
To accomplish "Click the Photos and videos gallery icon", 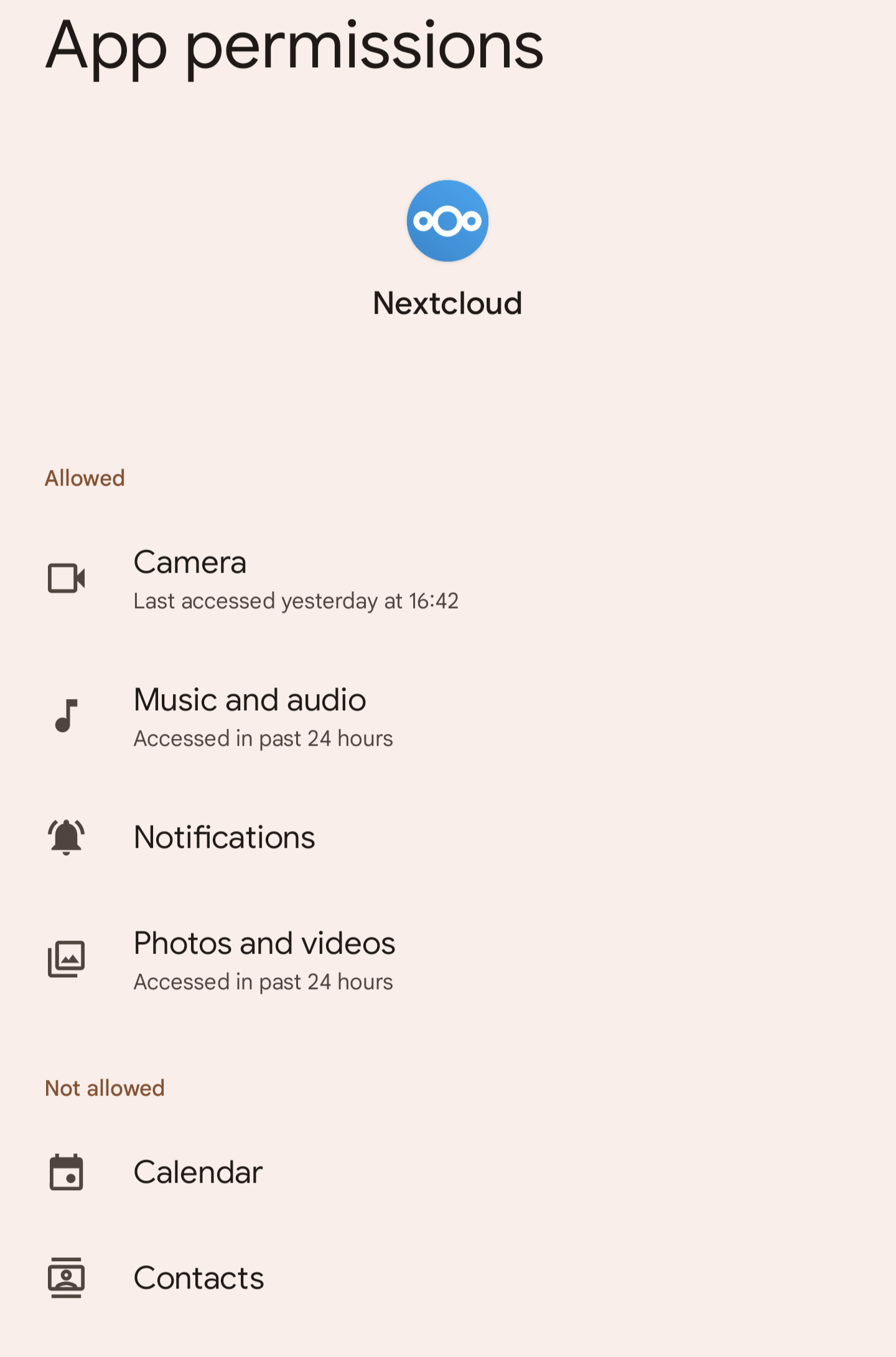I will click(x=66, y=959).
